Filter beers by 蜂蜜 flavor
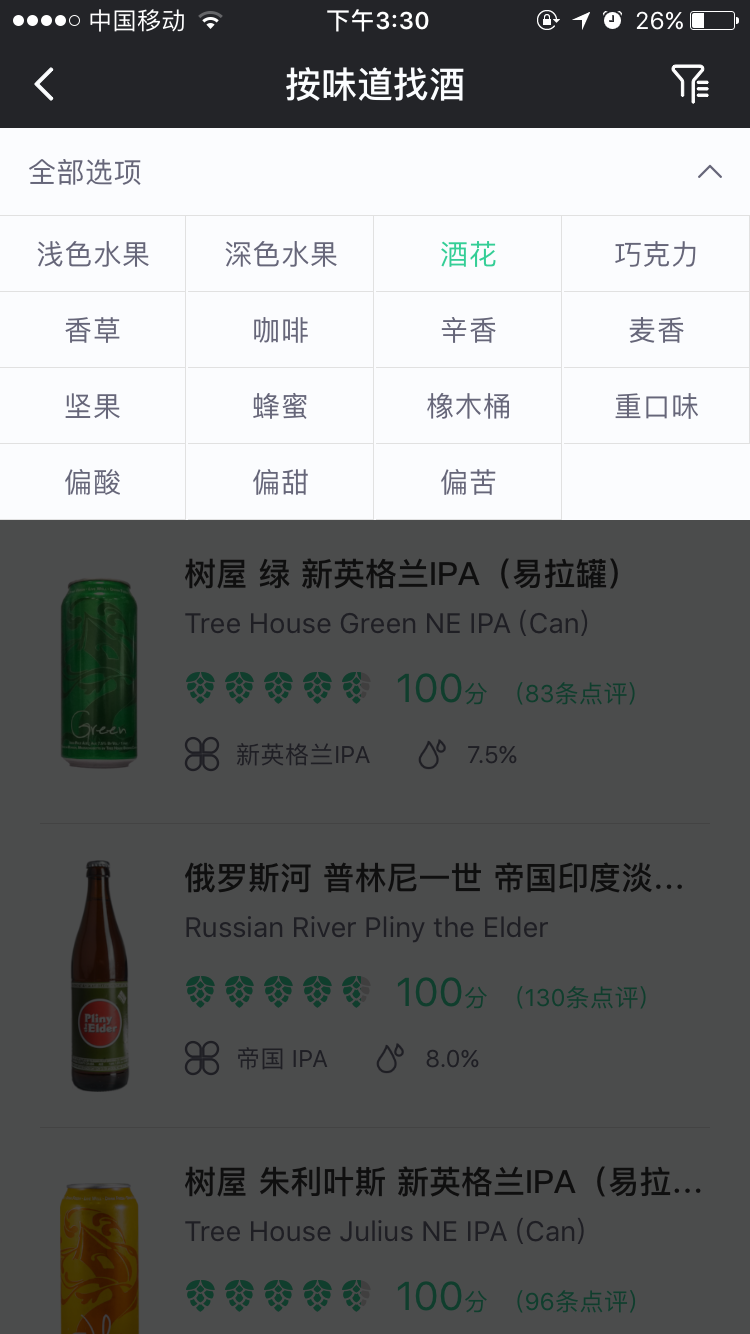The width and height of the screenshot is (750, 1334). point(280,407)
